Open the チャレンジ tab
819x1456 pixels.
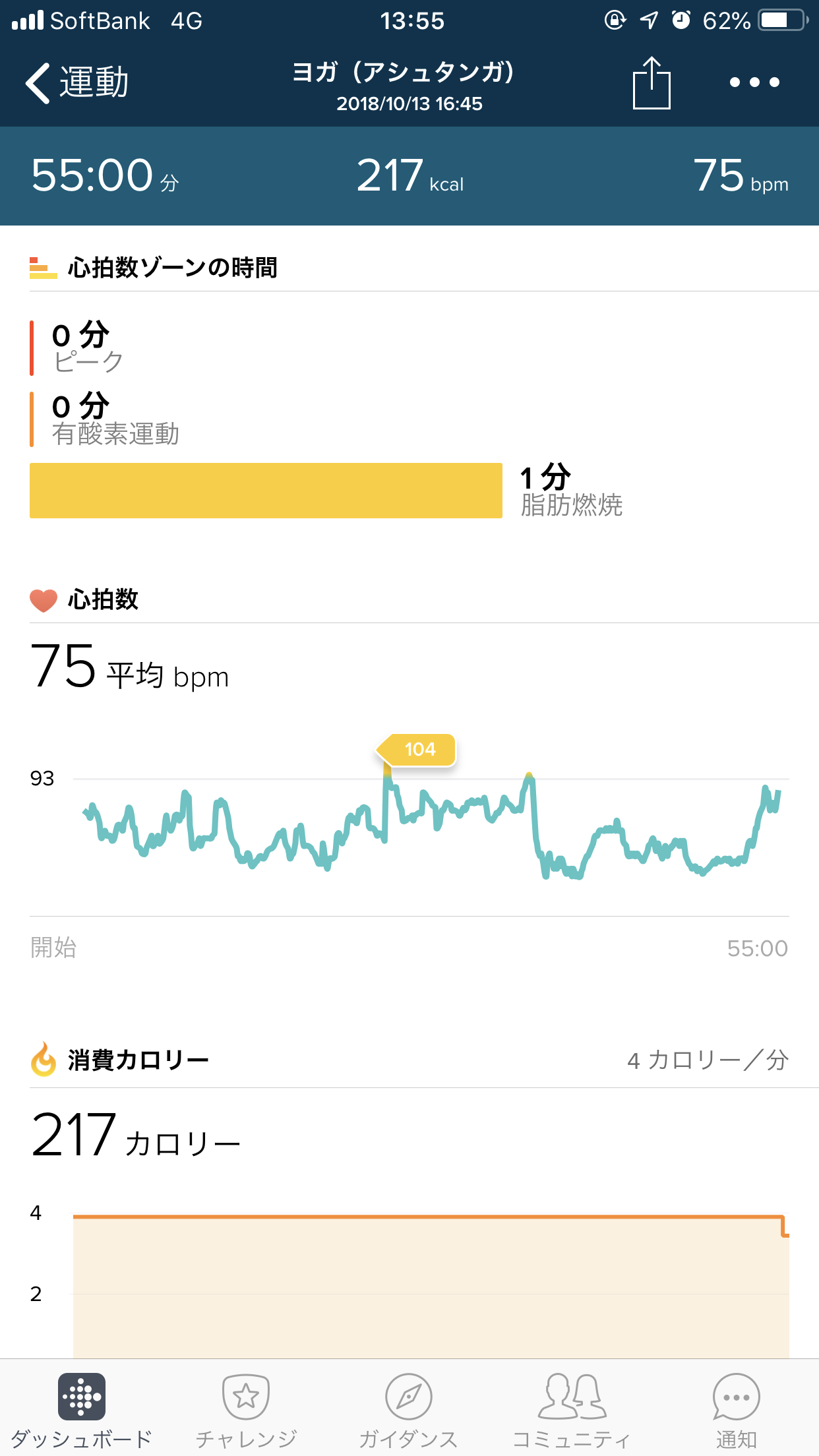coord(246,1409)
